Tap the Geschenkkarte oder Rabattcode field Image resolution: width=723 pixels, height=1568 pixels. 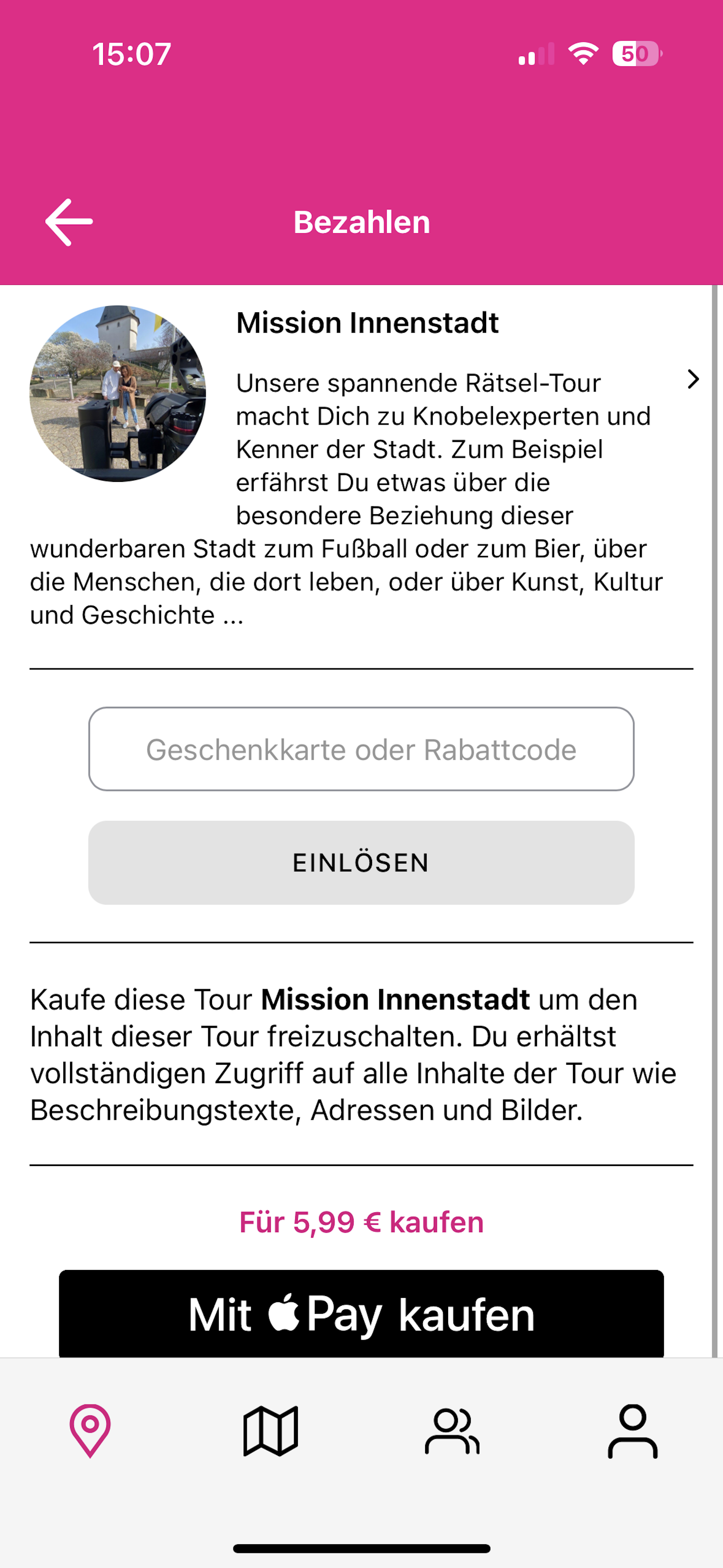click(x=361, y=749)
